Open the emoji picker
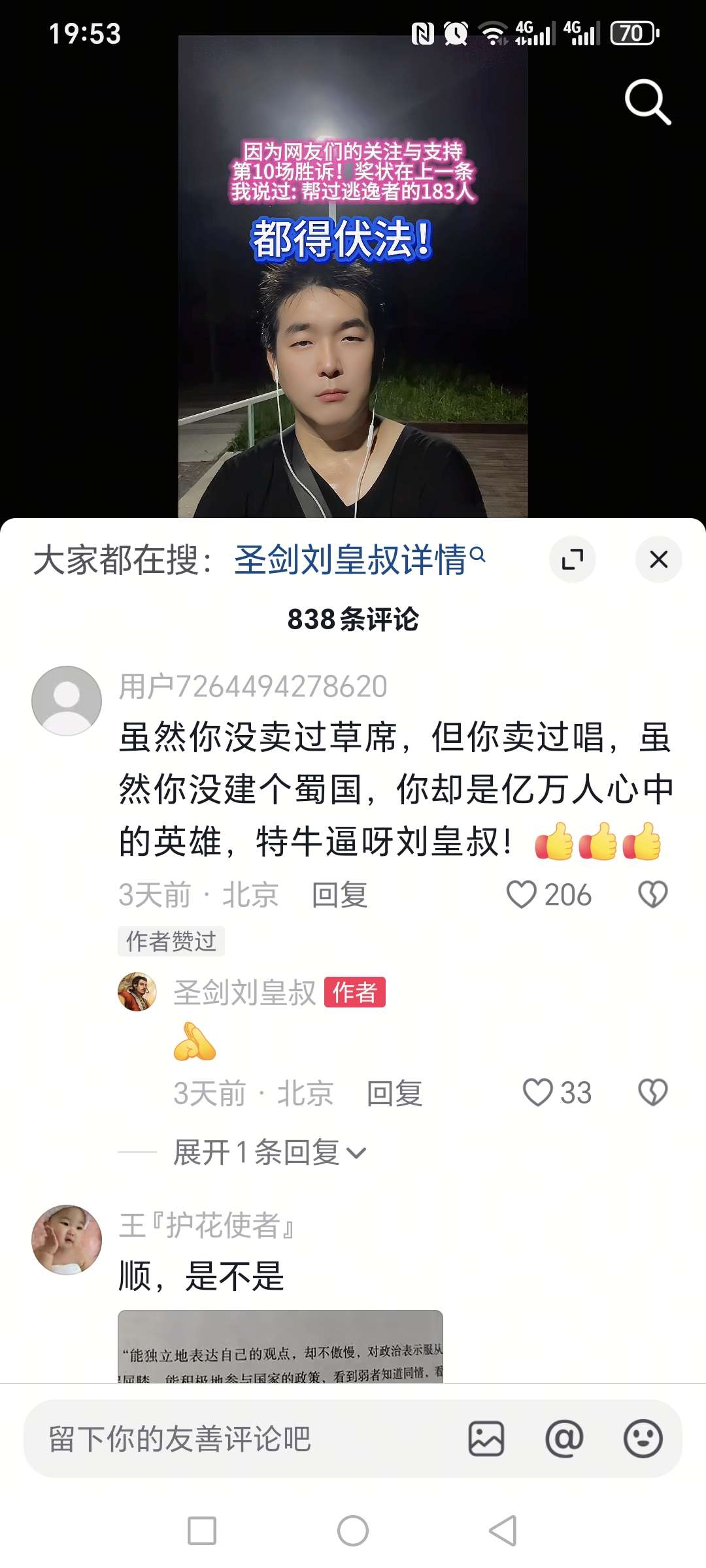 (643, 1439)
